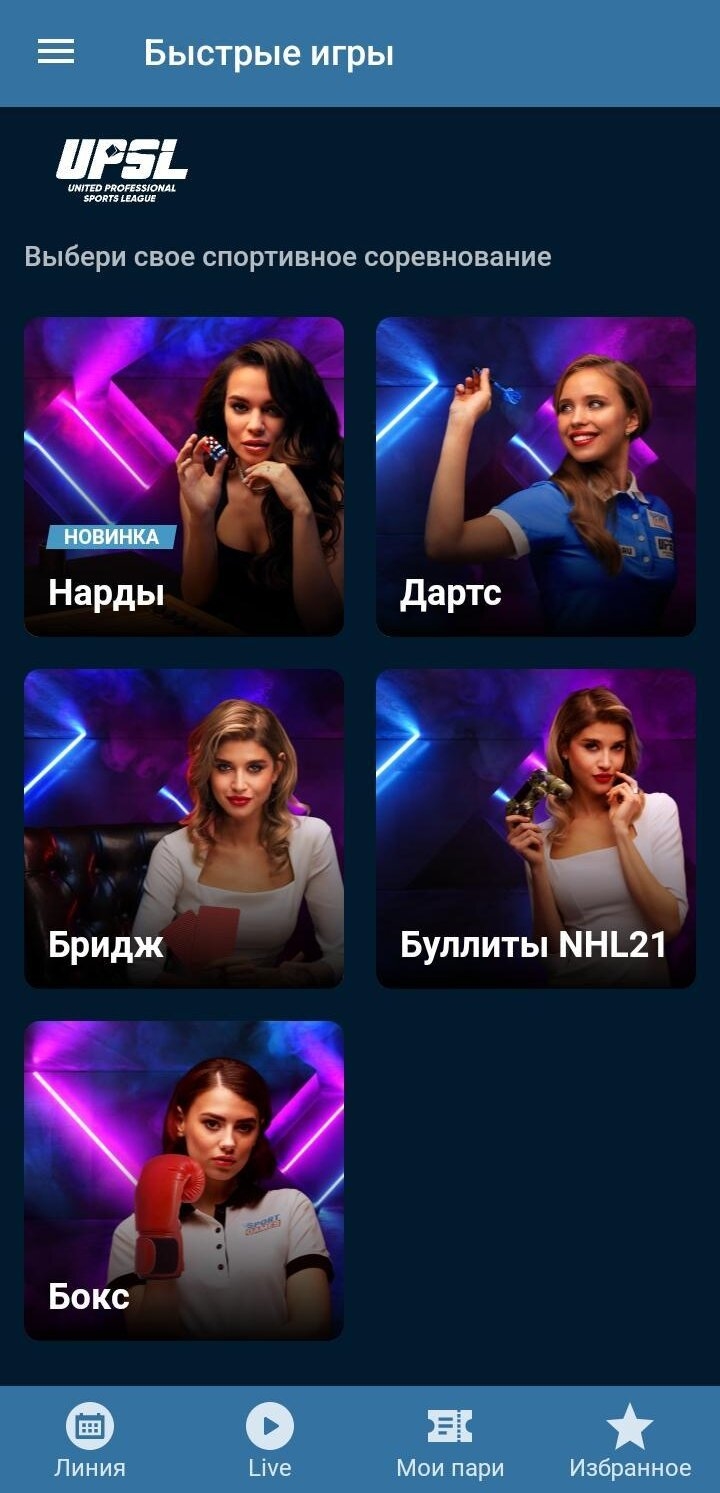Open the Мои пари tab
This screenshot has width=720, height=1493.
tap(450, 1440)
